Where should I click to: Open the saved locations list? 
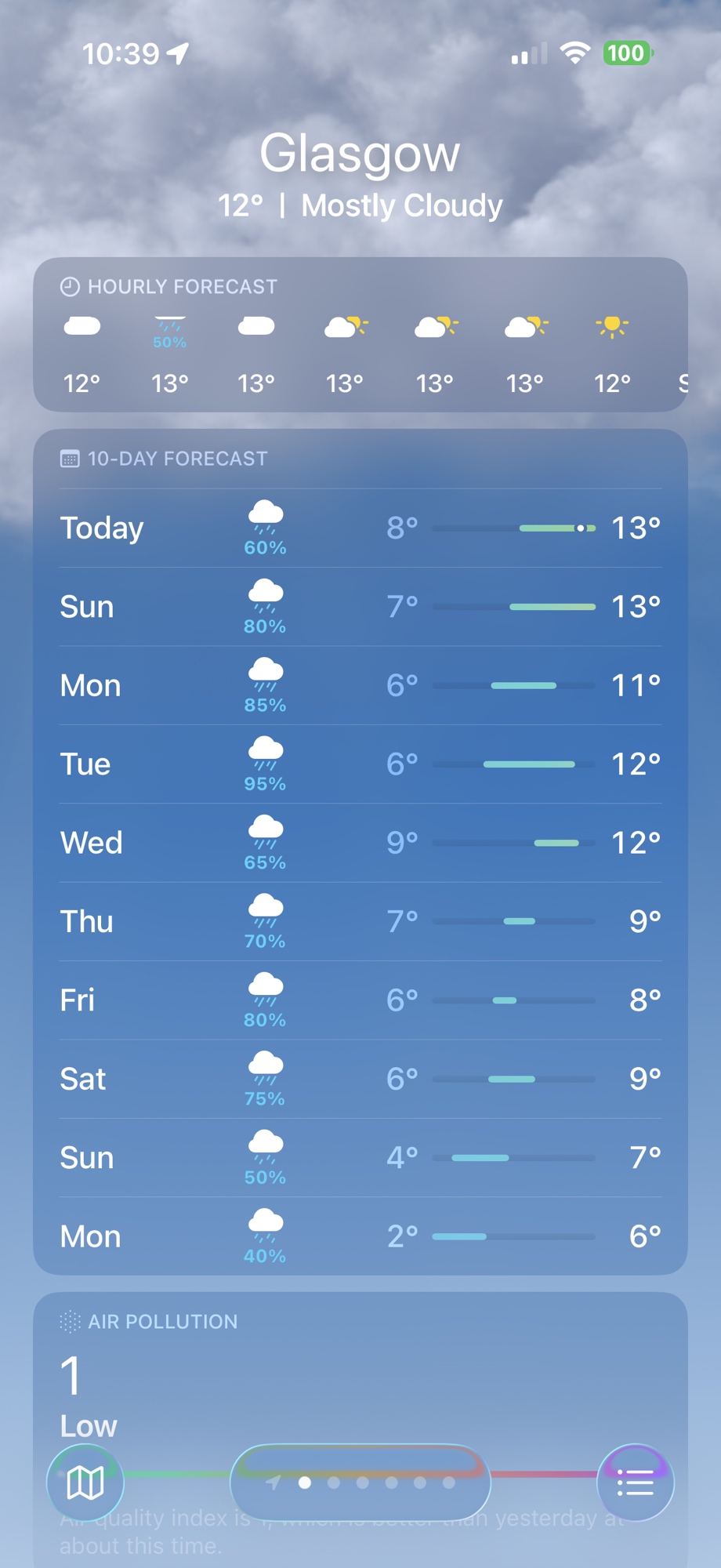635,1483
